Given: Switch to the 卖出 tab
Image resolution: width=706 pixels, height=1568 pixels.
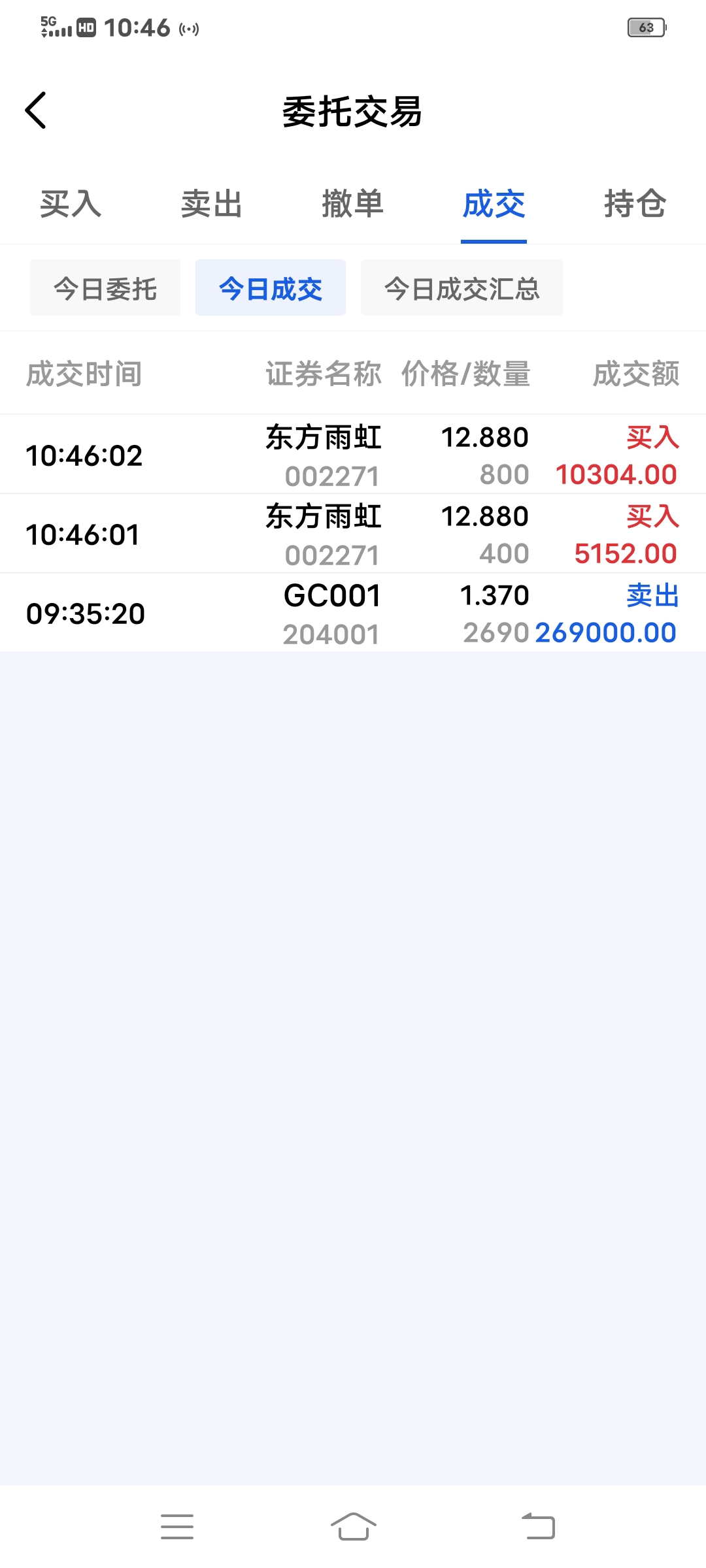Looking at the screenshot, I should point(212,204).
